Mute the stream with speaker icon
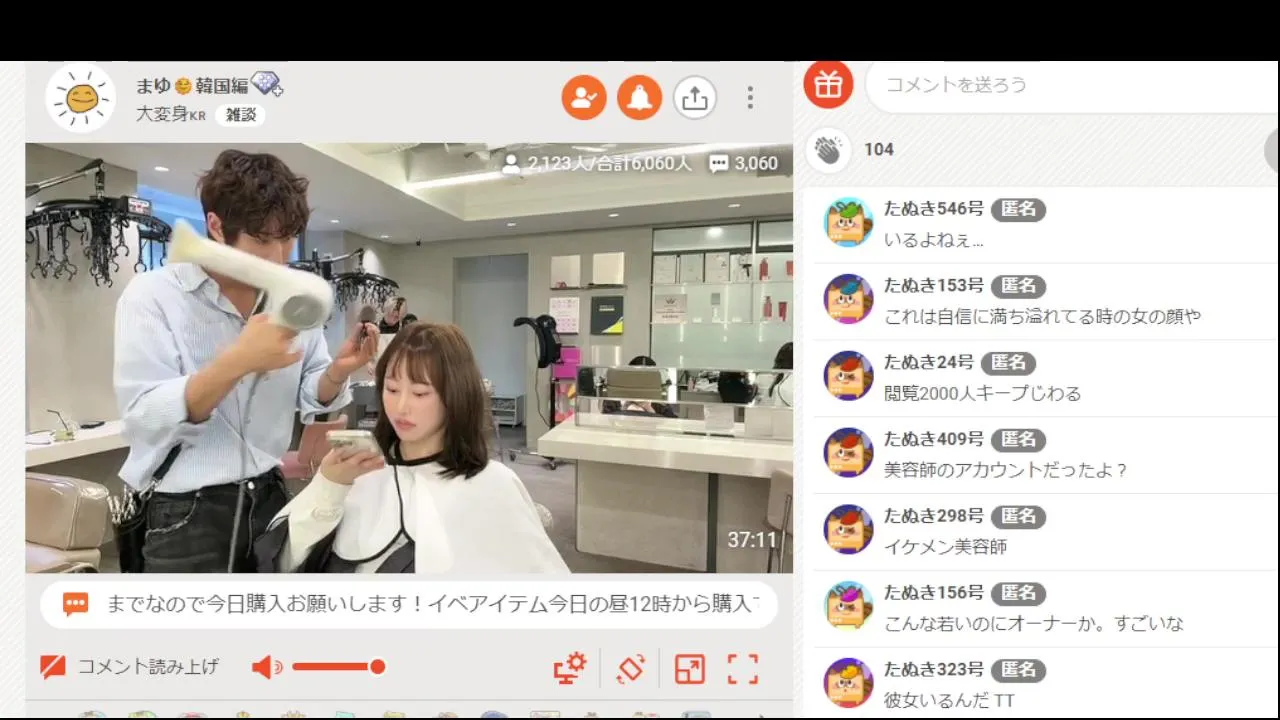 [266, 667]
